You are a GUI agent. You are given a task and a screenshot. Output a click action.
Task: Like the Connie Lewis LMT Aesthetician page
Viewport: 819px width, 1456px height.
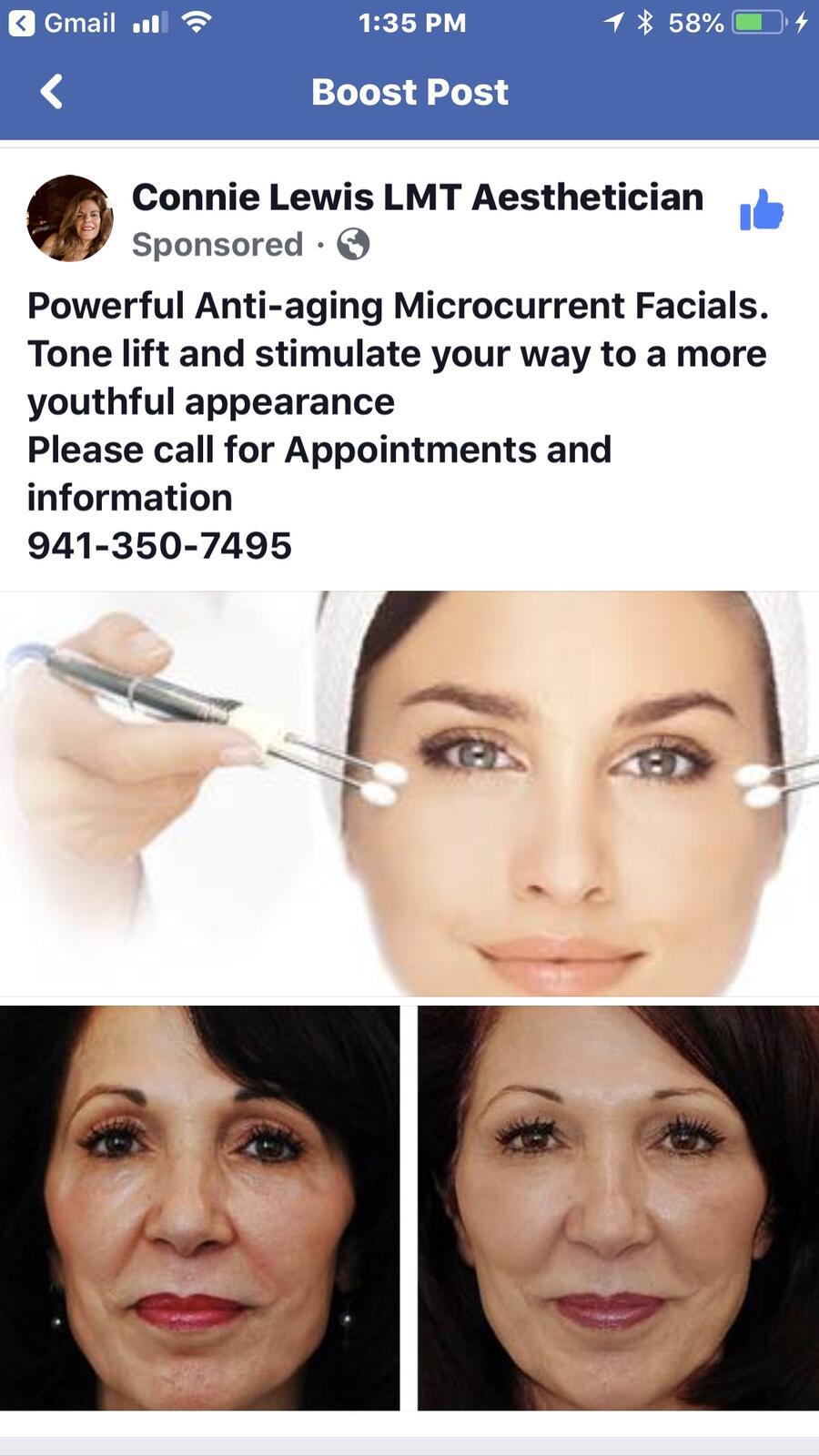click(x=761, y=210)
